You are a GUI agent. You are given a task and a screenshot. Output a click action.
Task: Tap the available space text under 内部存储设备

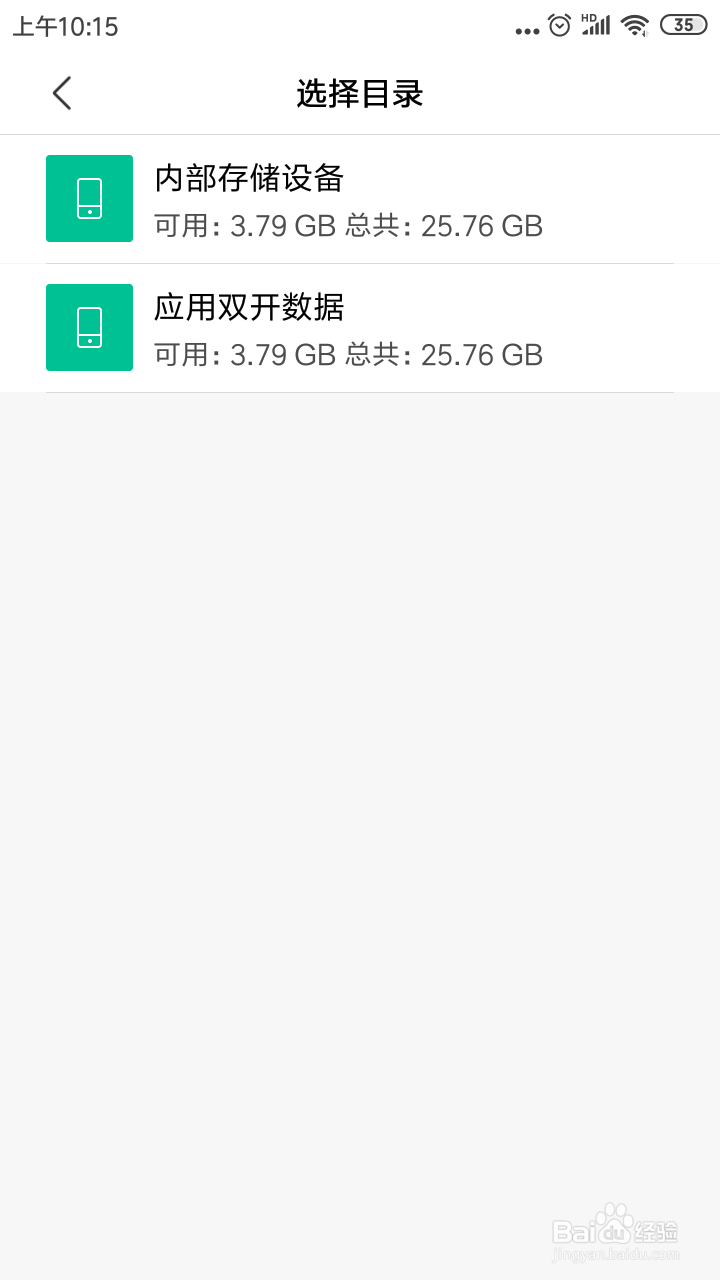point(348,226)
